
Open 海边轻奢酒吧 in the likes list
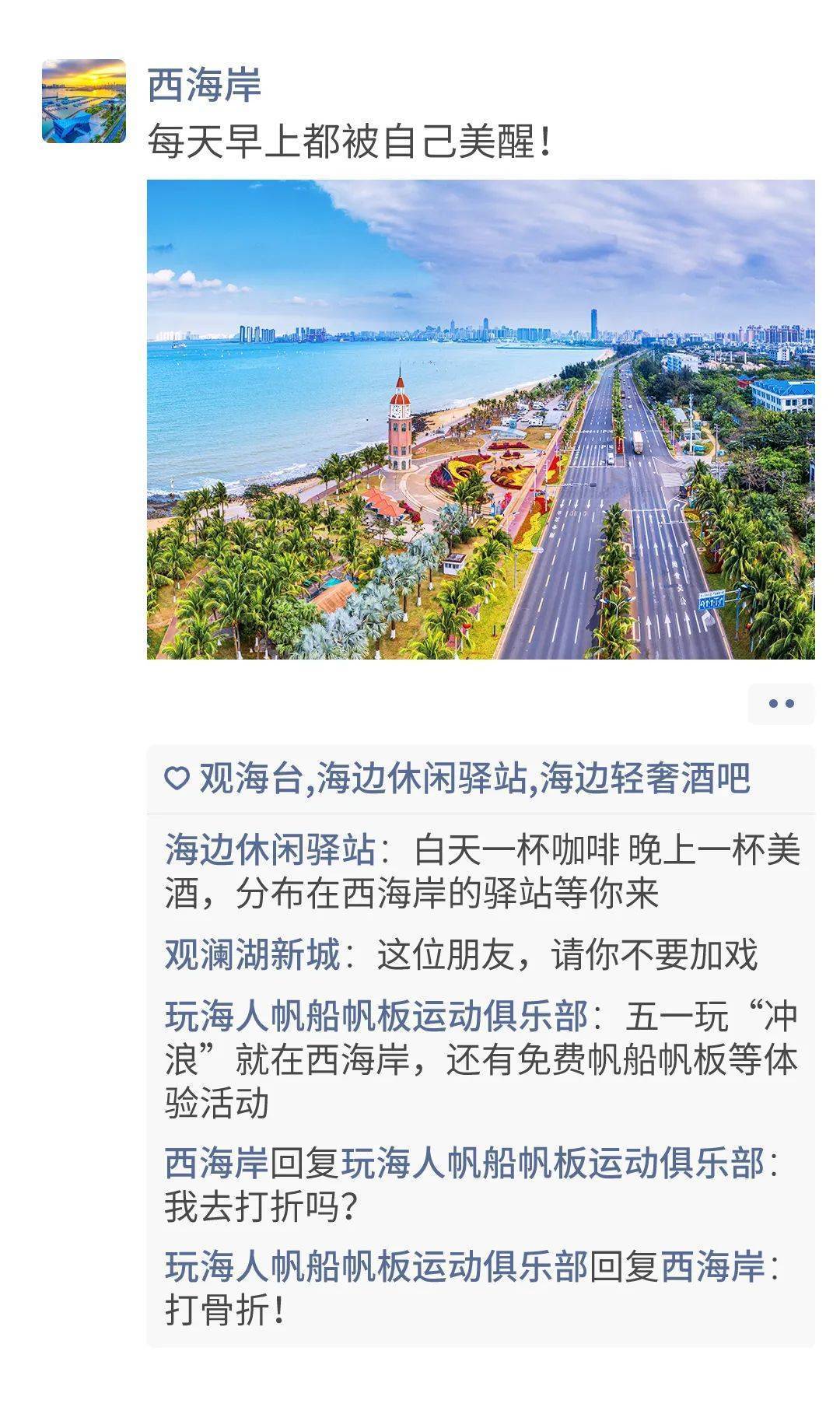pyautogui.click(x=645, y=778)
